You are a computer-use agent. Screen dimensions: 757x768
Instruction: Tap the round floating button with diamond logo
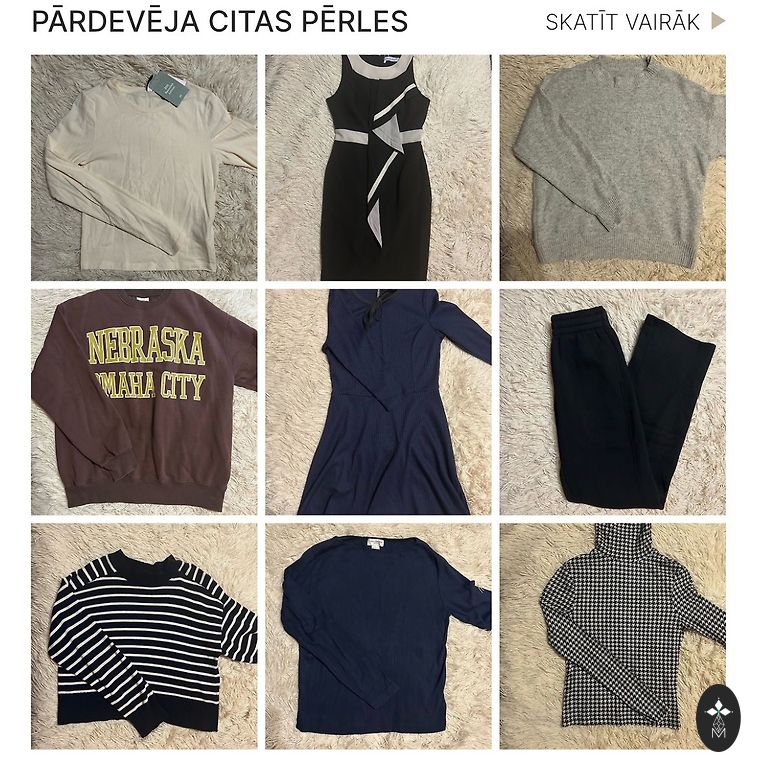click(x=718, y=717)
